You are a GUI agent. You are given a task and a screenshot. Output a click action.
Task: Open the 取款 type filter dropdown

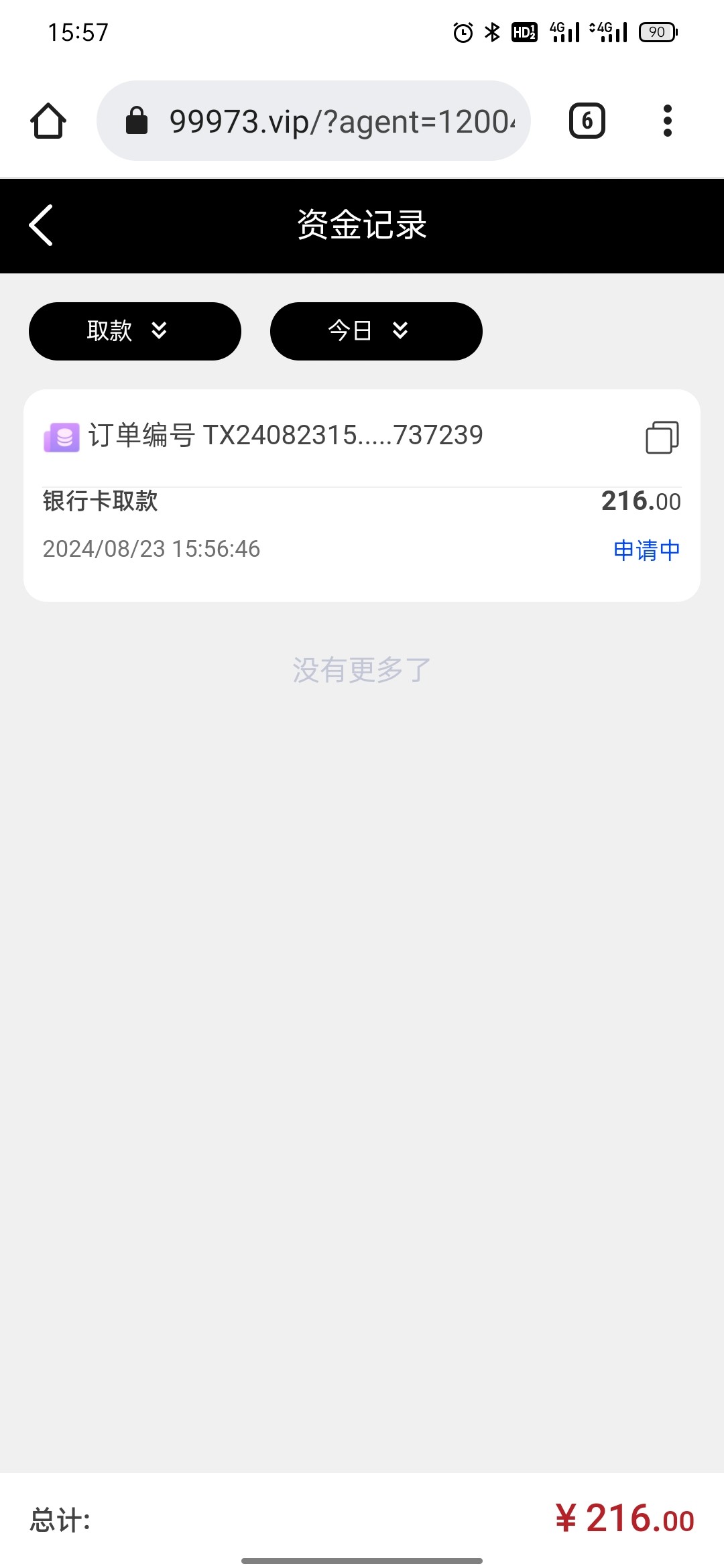click(135, 331)
